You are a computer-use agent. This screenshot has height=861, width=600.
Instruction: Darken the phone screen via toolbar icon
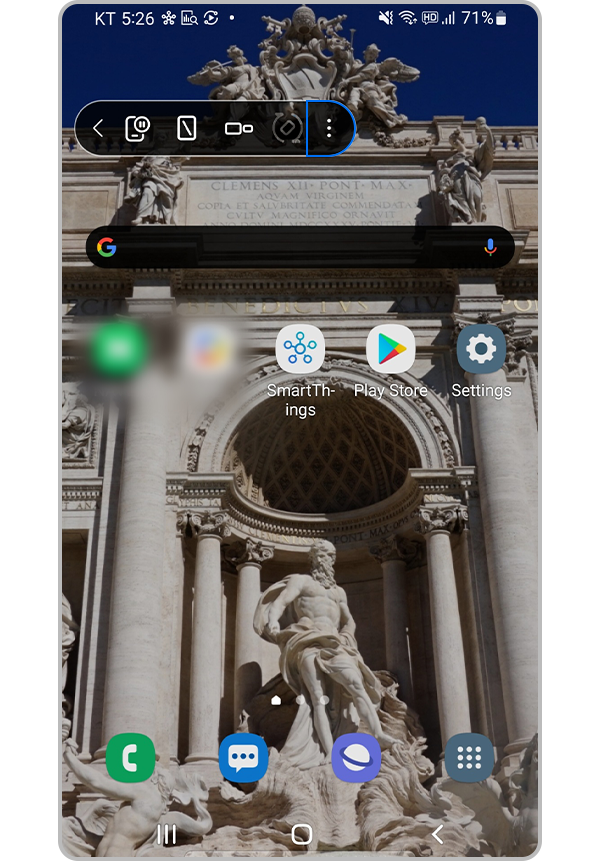[x=187, y=128]
